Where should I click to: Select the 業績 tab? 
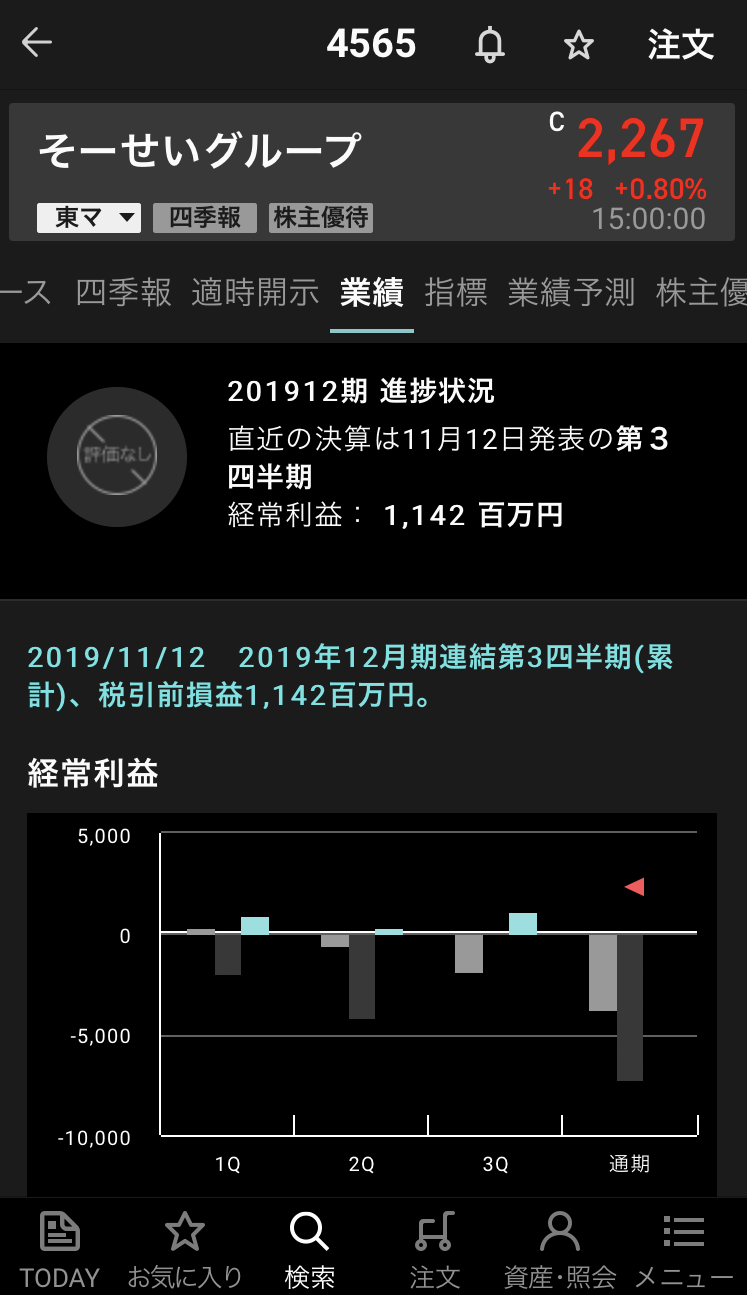pyautogui.click(x=371, y=293)
